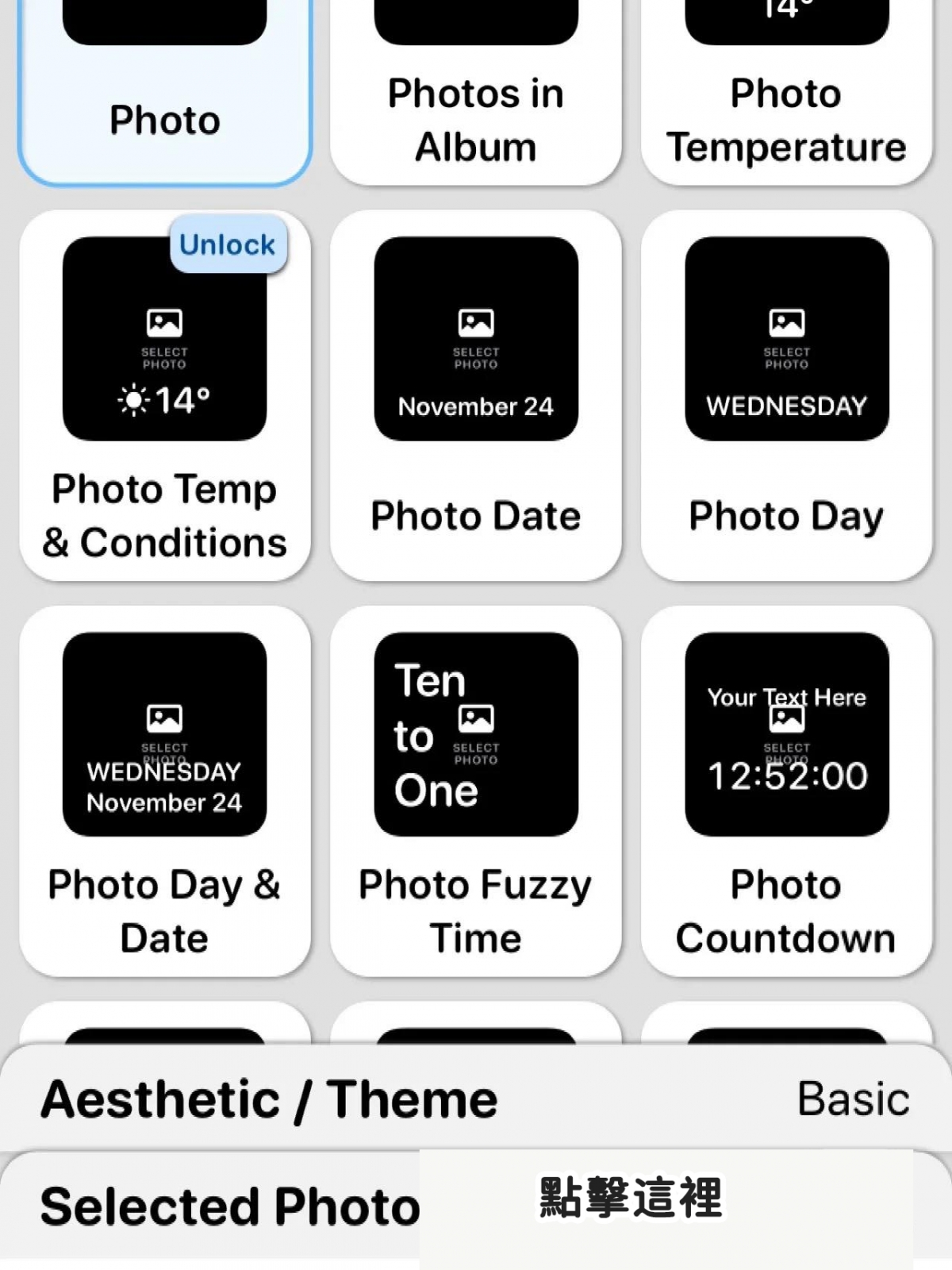Choose the Photo Countdown widget
952x1270 pixels.
[x=786, y=792]
